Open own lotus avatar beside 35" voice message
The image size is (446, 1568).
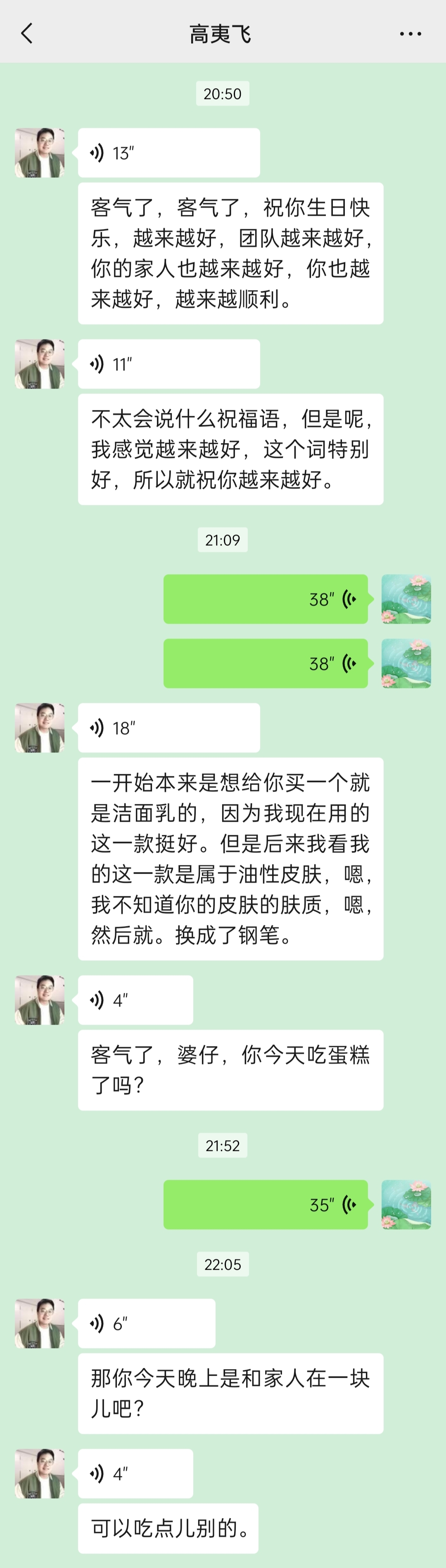[406, 1205]
